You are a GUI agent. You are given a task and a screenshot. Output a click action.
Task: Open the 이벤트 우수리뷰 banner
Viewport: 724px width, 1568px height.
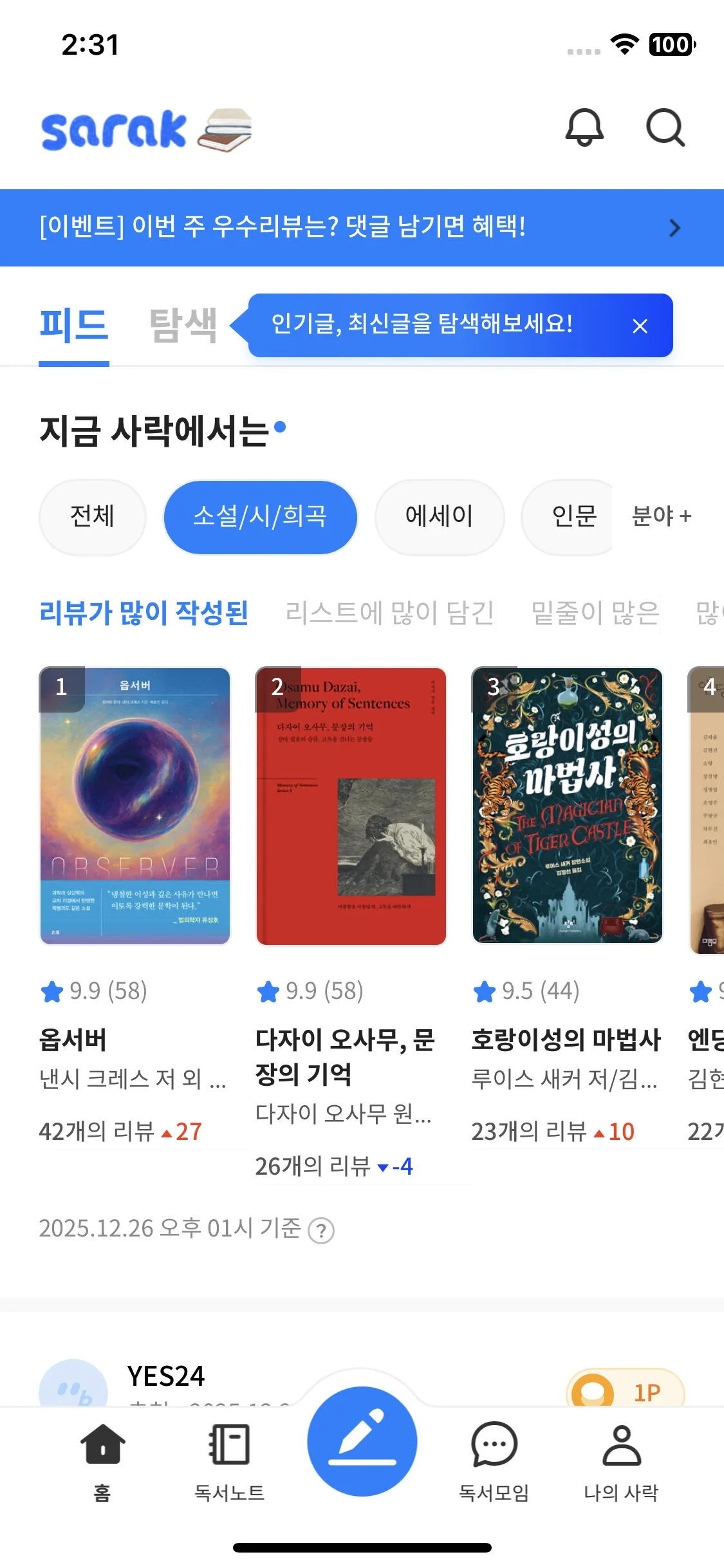(x=362, y=227)
